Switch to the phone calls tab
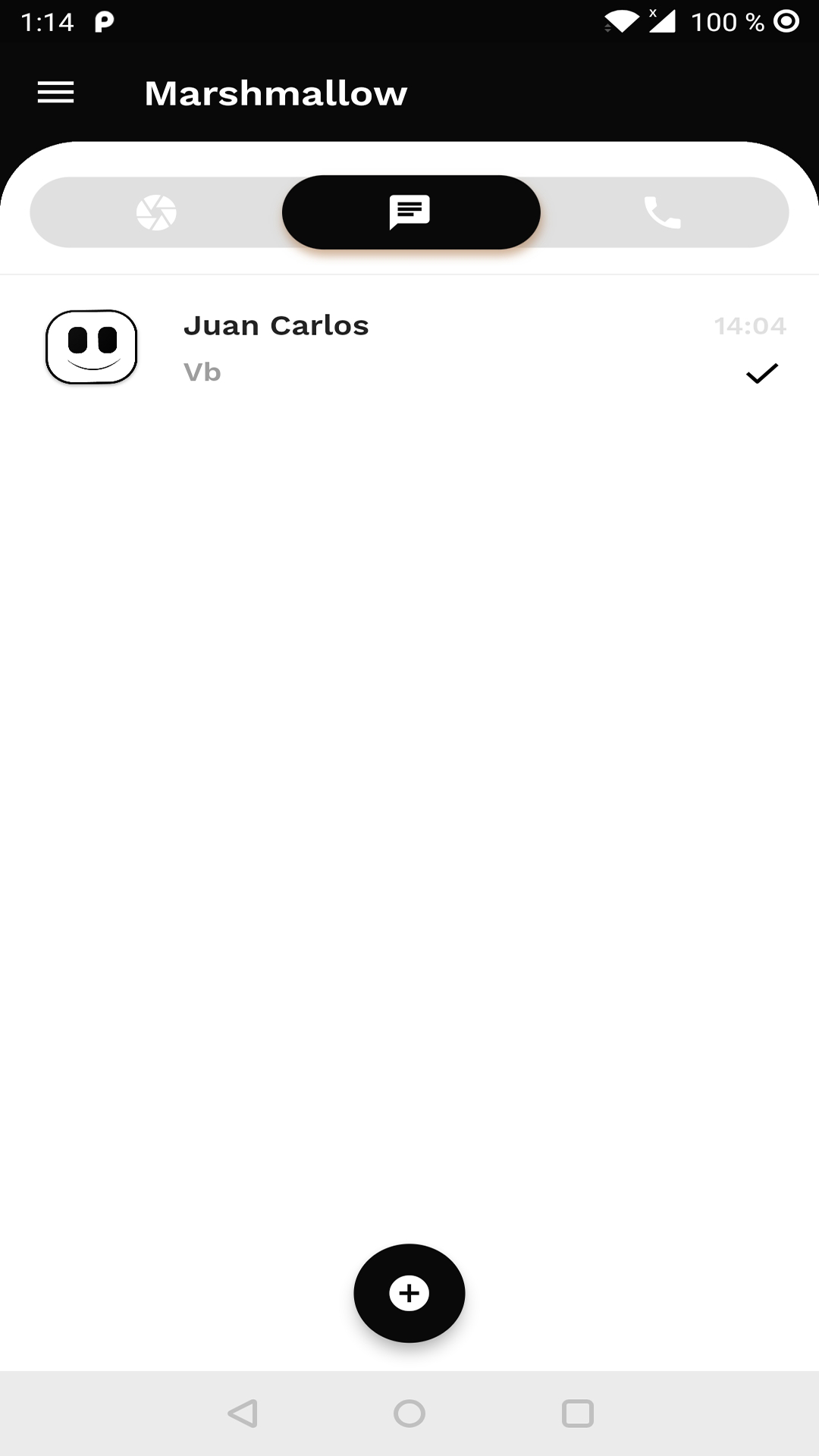819x1456 pixels. 663,212
